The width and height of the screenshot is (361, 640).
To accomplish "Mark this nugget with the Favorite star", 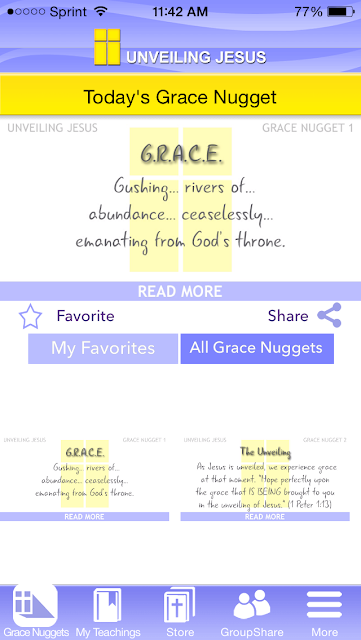I will pyautogui.click(x=31, y=316).
